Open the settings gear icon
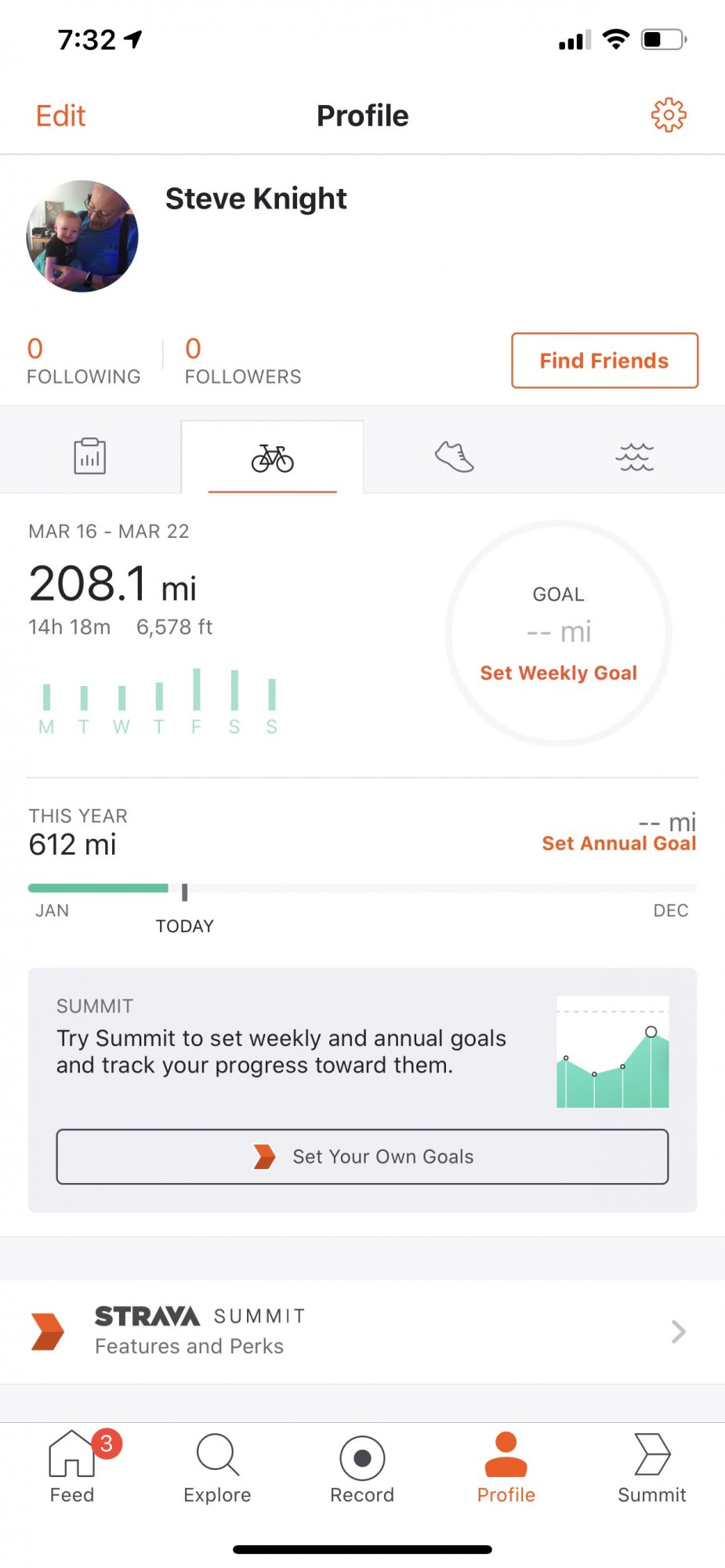 [669, 115]
